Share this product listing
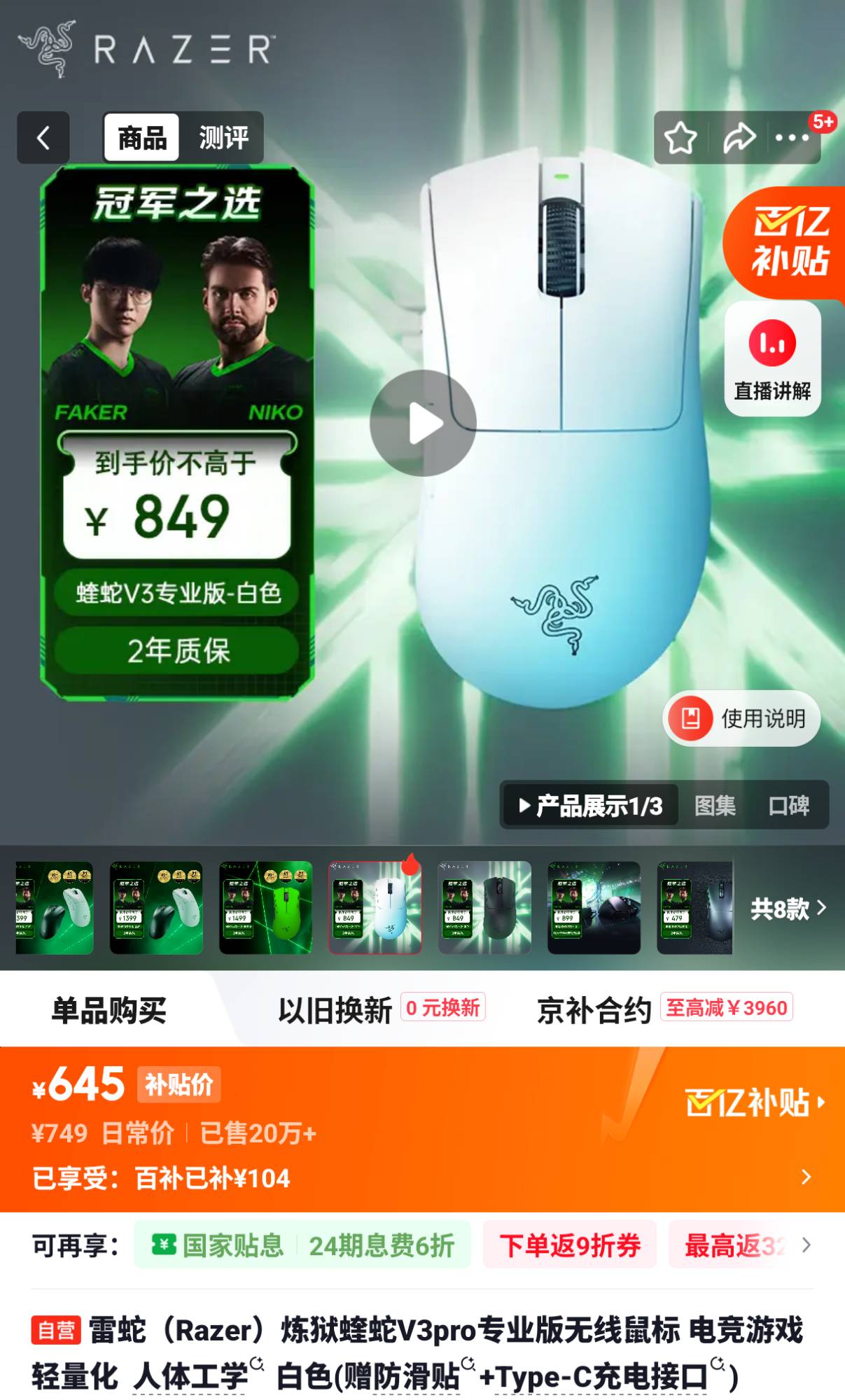The image size is (845, 1400). click(739, 138)
